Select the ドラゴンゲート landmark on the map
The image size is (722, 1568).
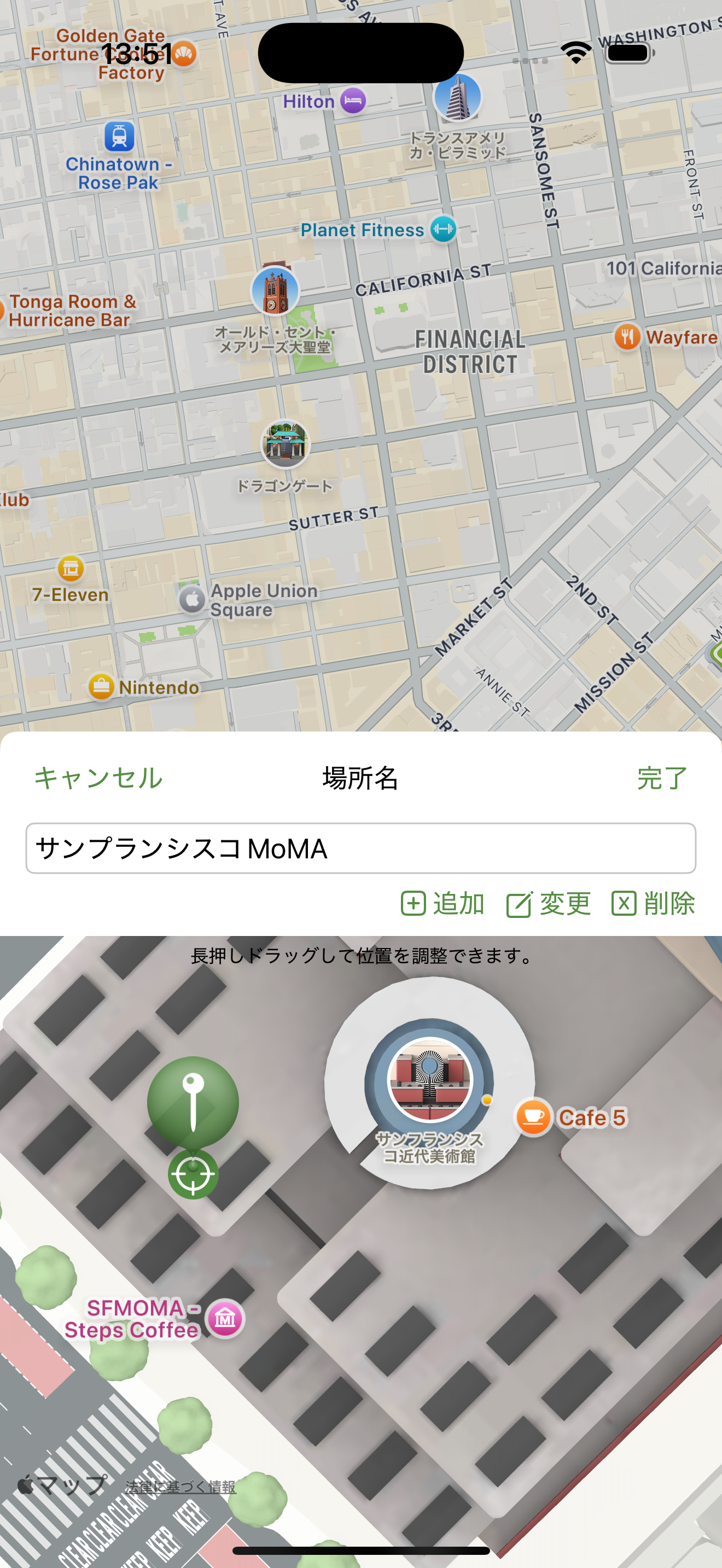pyautogui.click(x=285, y=444)
